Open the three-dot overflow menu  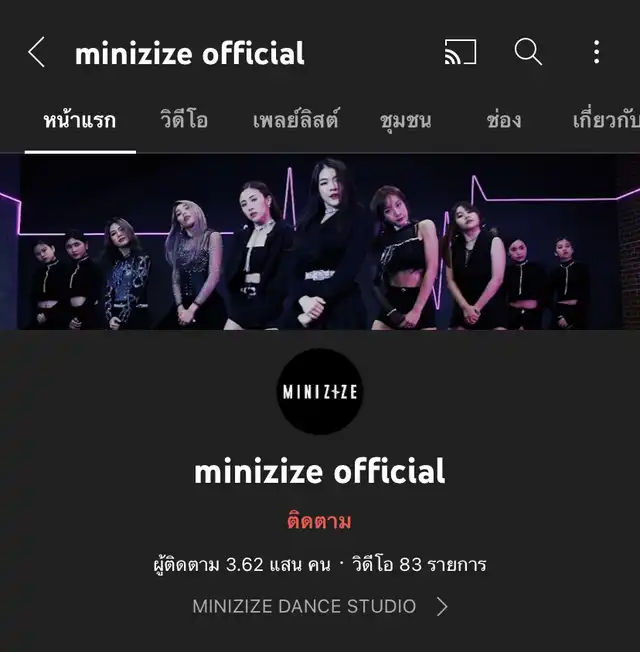coord(596,53)
